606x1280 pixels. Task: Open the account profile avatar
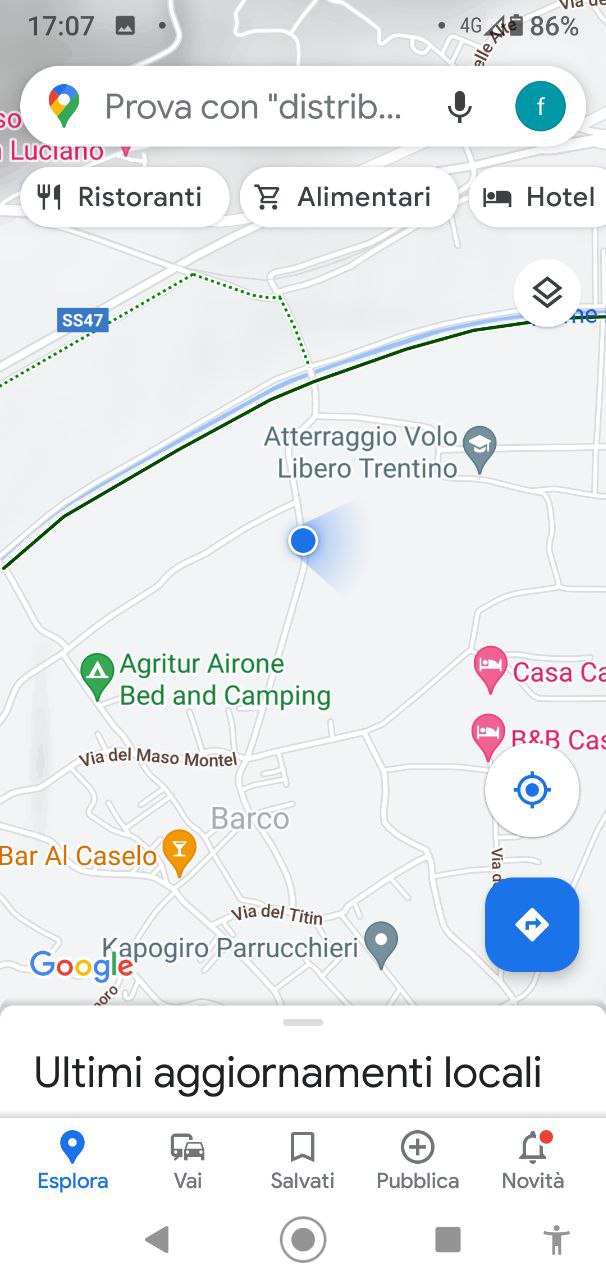coord(540,106)
